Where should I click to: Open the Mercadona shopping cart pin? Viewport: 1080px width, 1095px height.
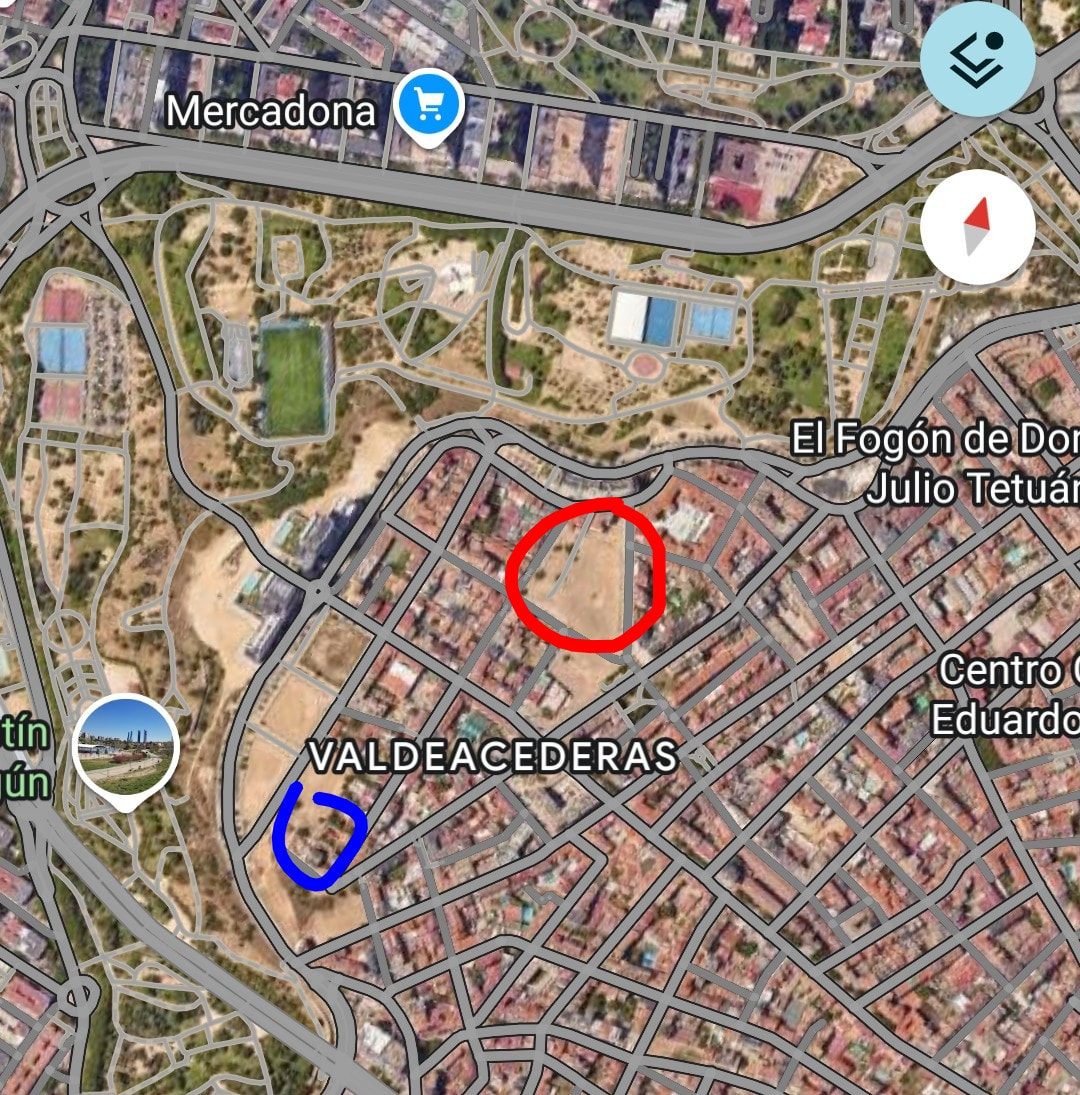[429, 106]
